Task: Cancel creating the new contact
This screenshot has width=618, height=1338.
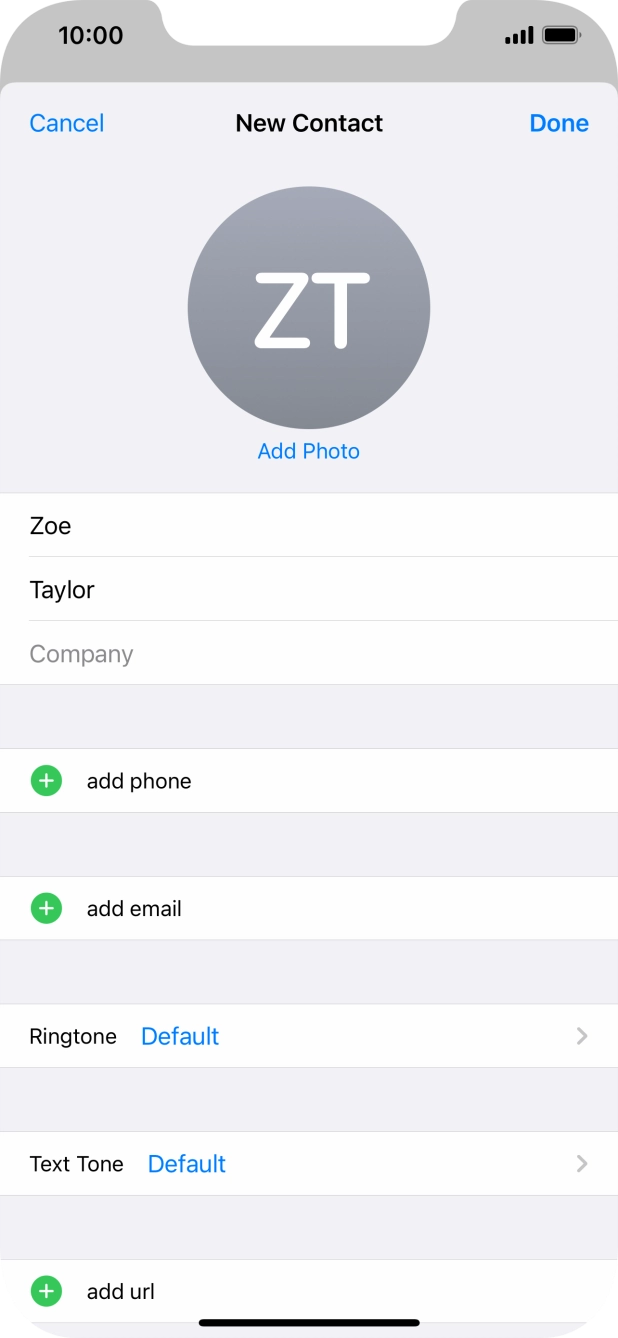Action: pyautogui.click(x=67, y=123)
